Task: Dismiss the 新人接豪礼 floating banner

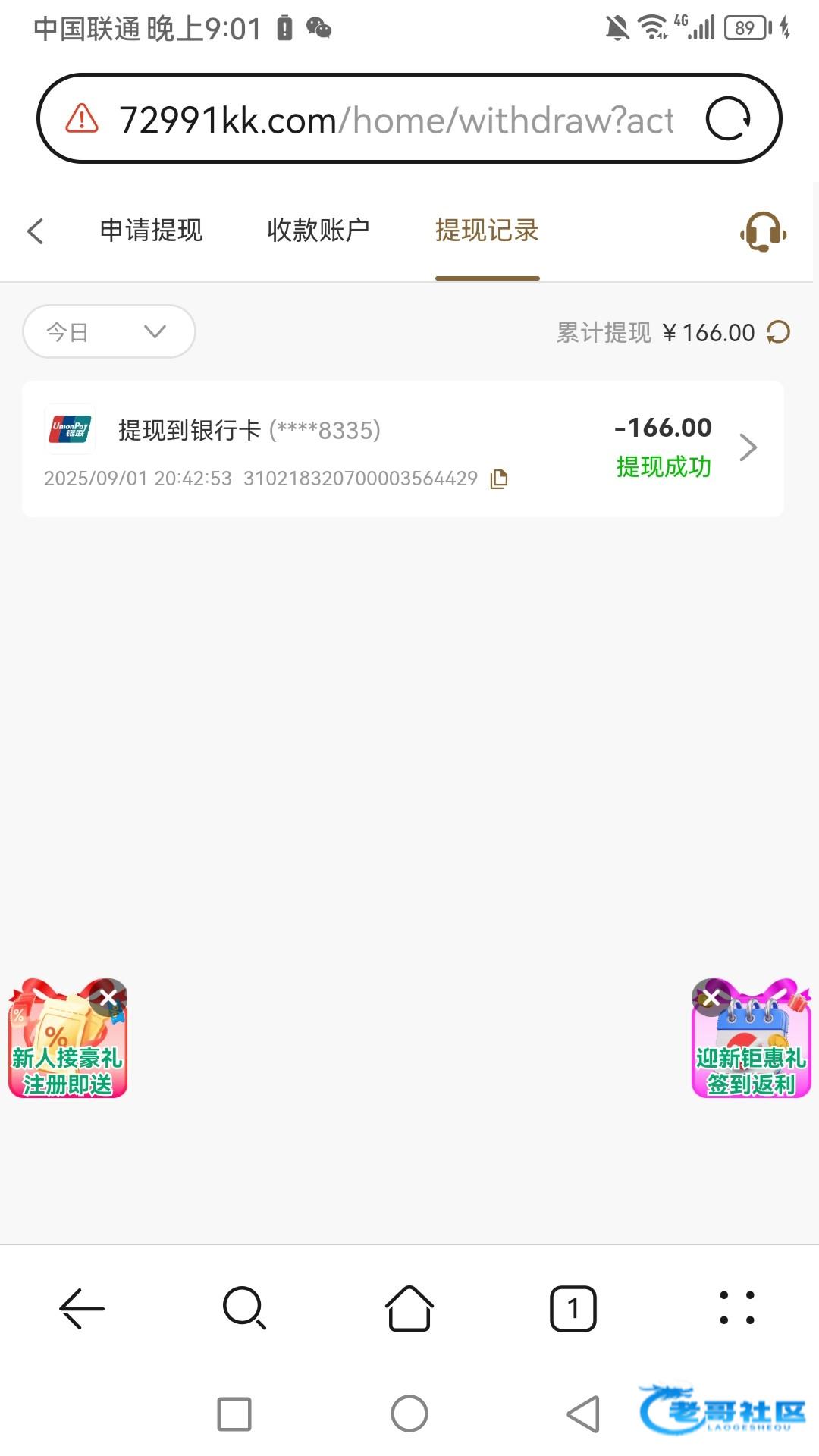Action: tap(108, 997)
